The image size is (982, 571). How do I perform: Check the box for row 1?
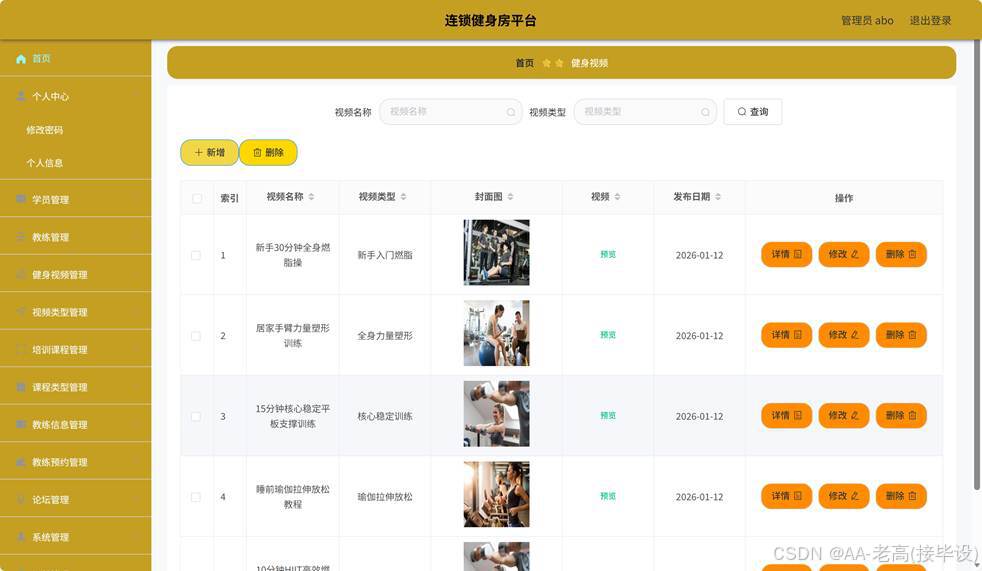(x=196, y=255)
